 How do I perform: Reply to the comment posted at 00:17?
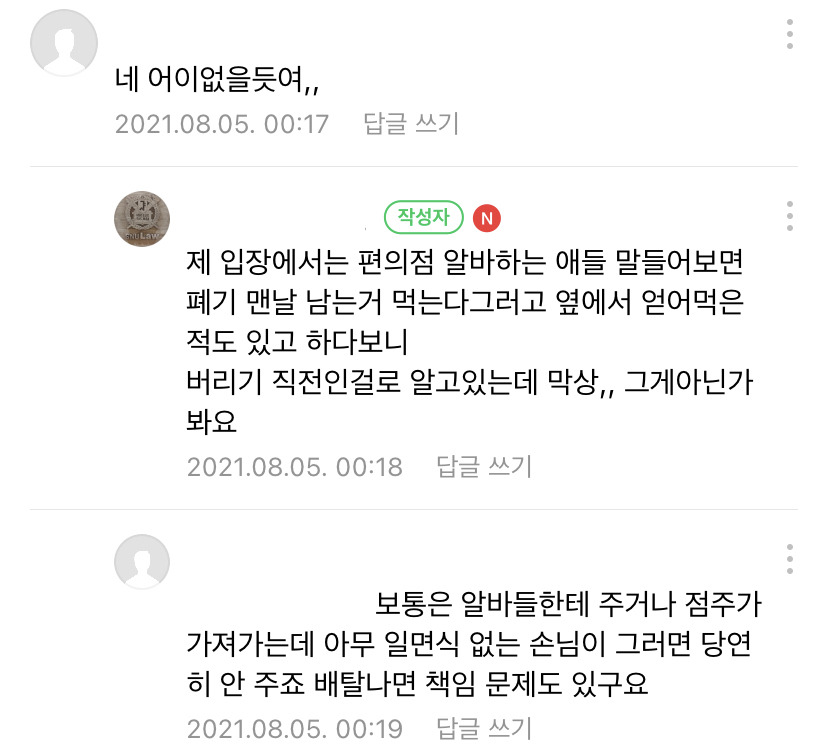click(411, 124)
